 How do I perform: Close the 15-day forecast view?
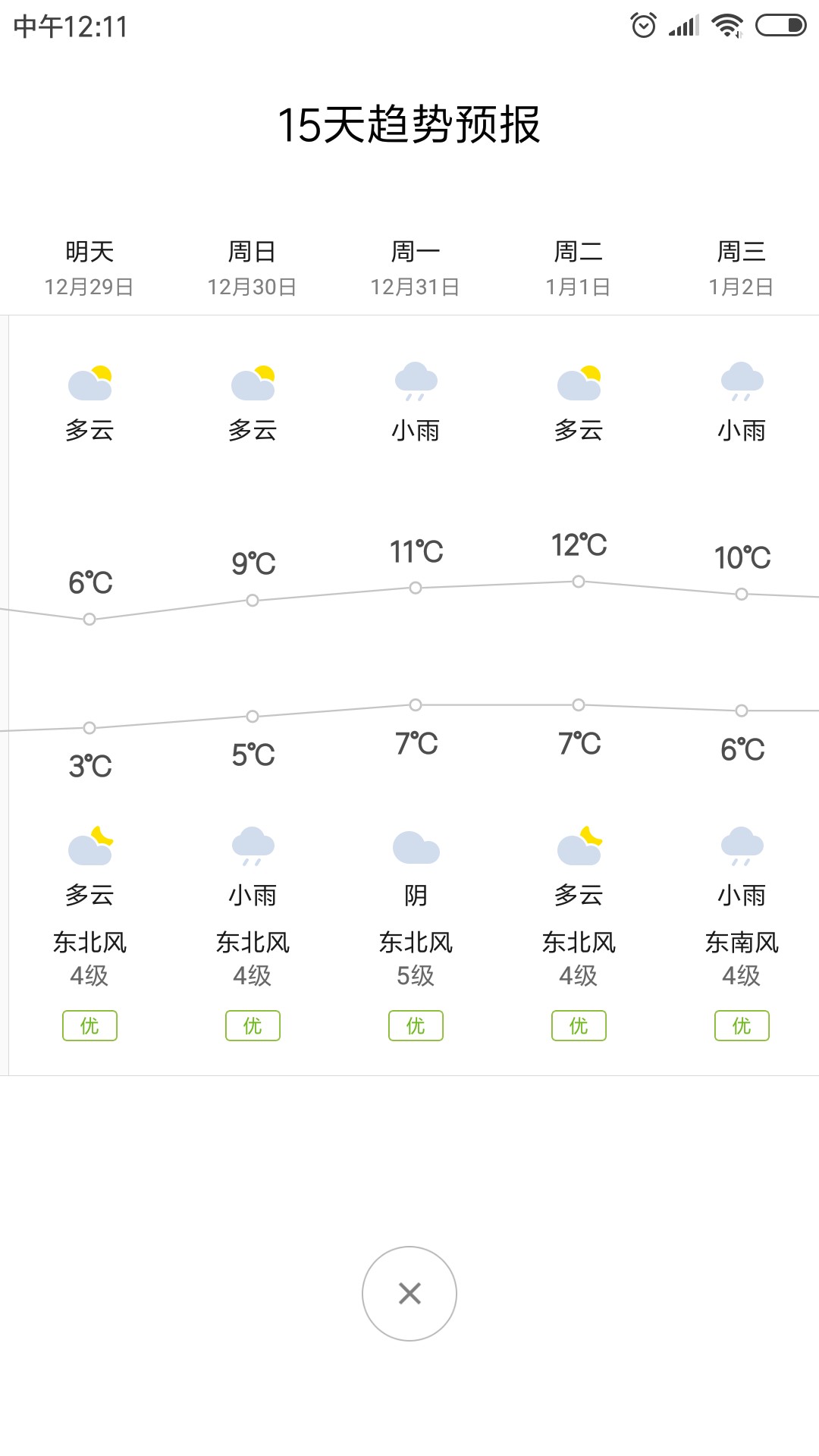pyautogui.click(x=409, y=1294)
